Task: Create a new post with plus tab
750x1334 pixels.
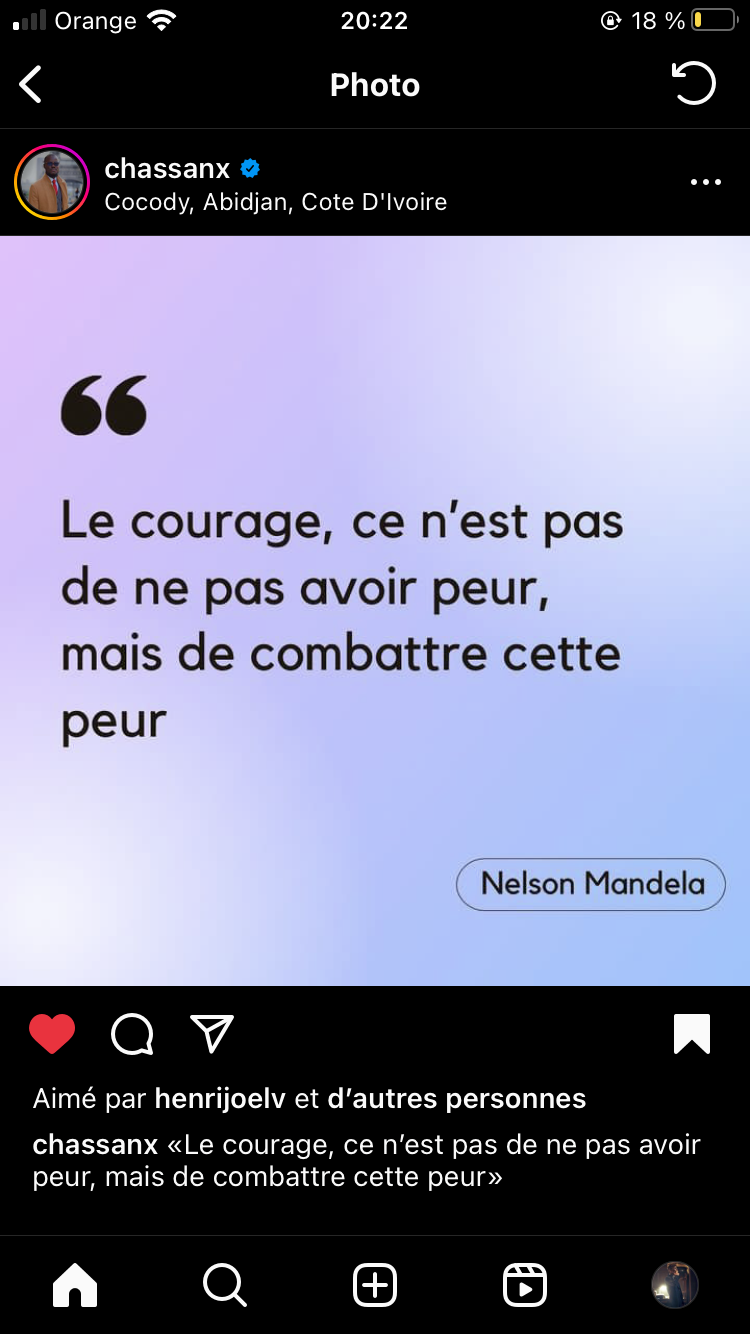Action: coord(375,1285)
